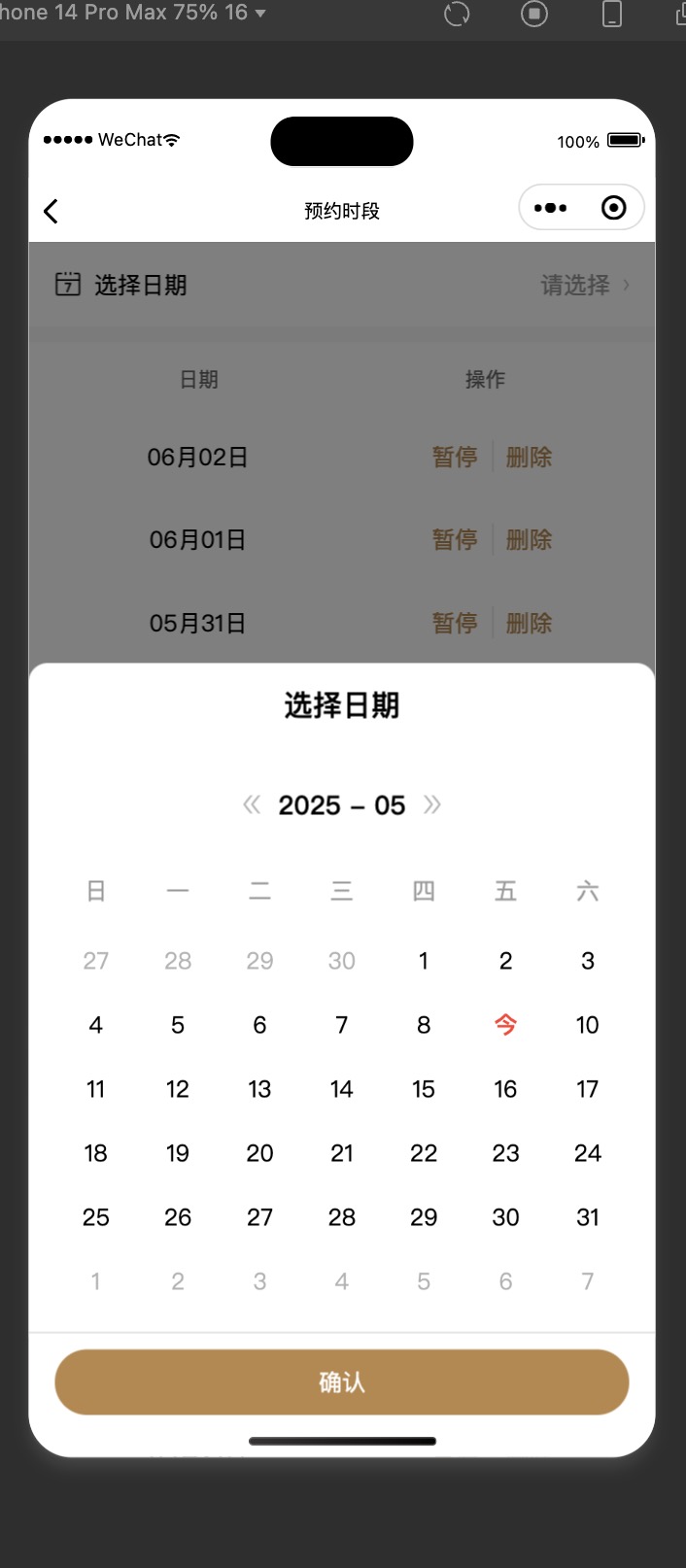The height and width of the screenshot is (1568, 686).
Task: Advance to the next month in the calendar
Action: click(432, 804)
